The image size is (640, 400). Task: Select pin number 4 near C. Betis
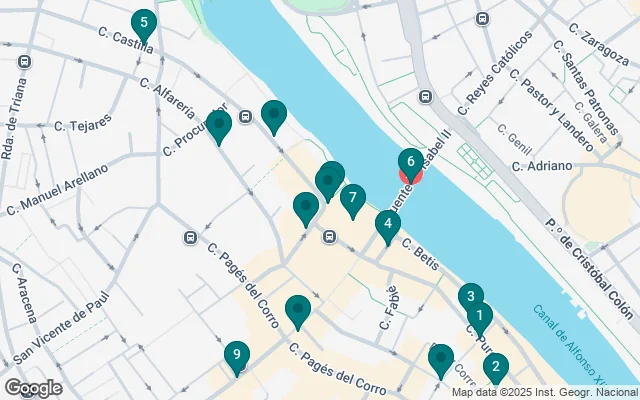pos(387,225)
